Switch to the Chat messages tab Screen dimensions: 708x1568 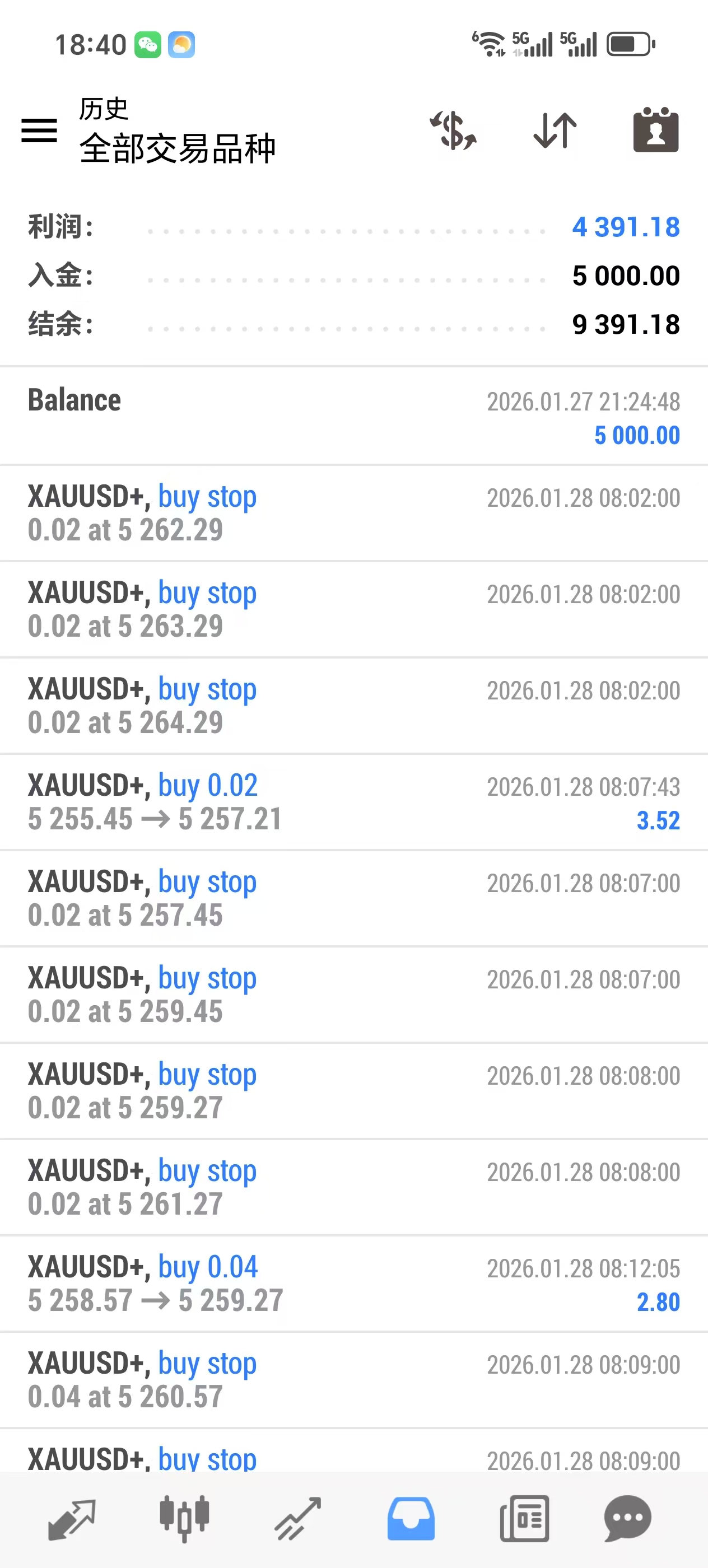point(628,1519)
